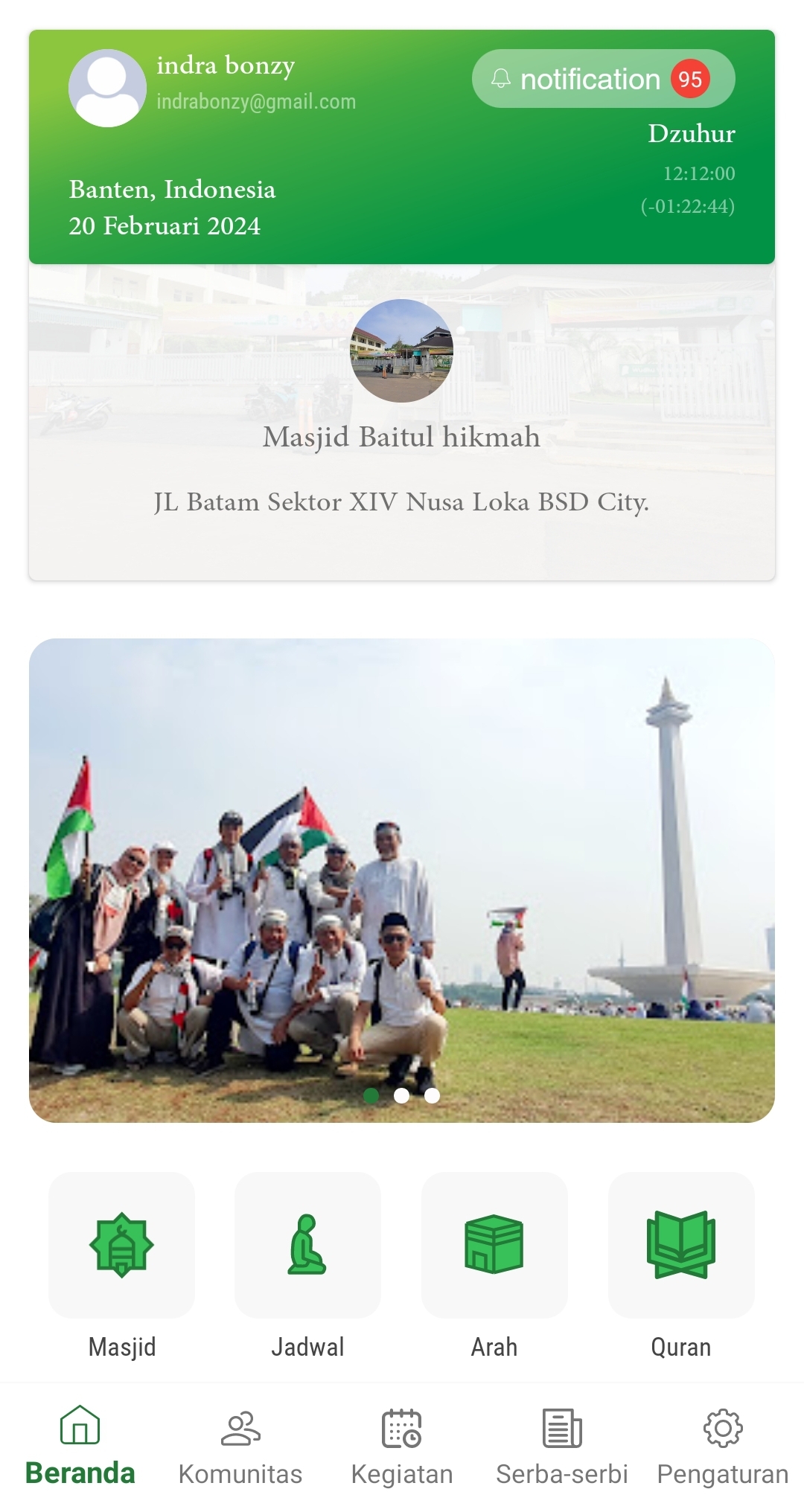Switch to the Komunitas tab

240,1447
